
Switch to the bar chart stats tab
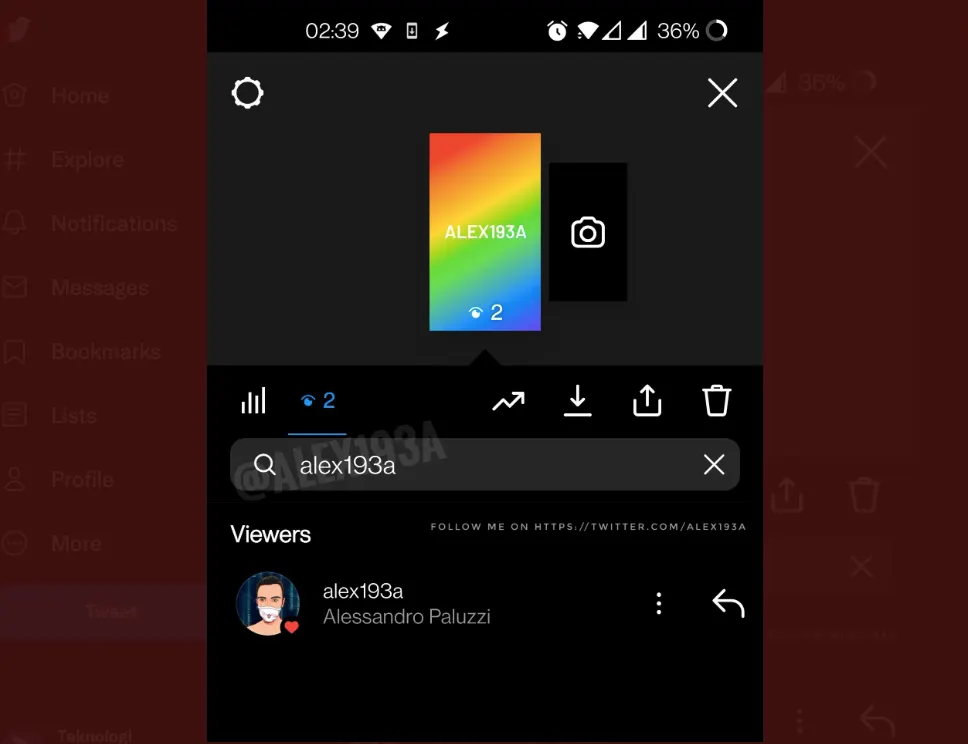coord(254,401)
